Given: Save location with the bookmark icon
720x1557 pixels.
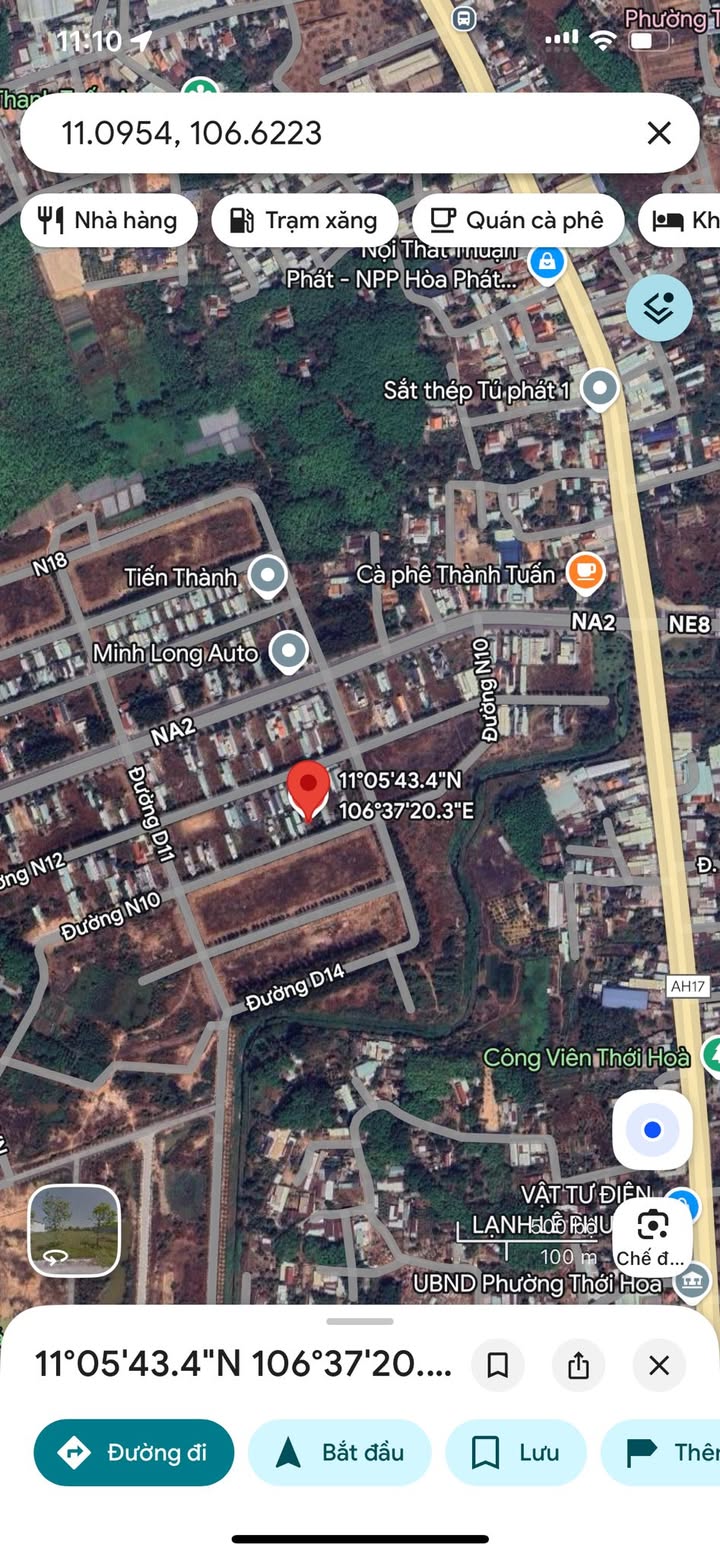Looking at the screenshot, I should click(498, 1364).
